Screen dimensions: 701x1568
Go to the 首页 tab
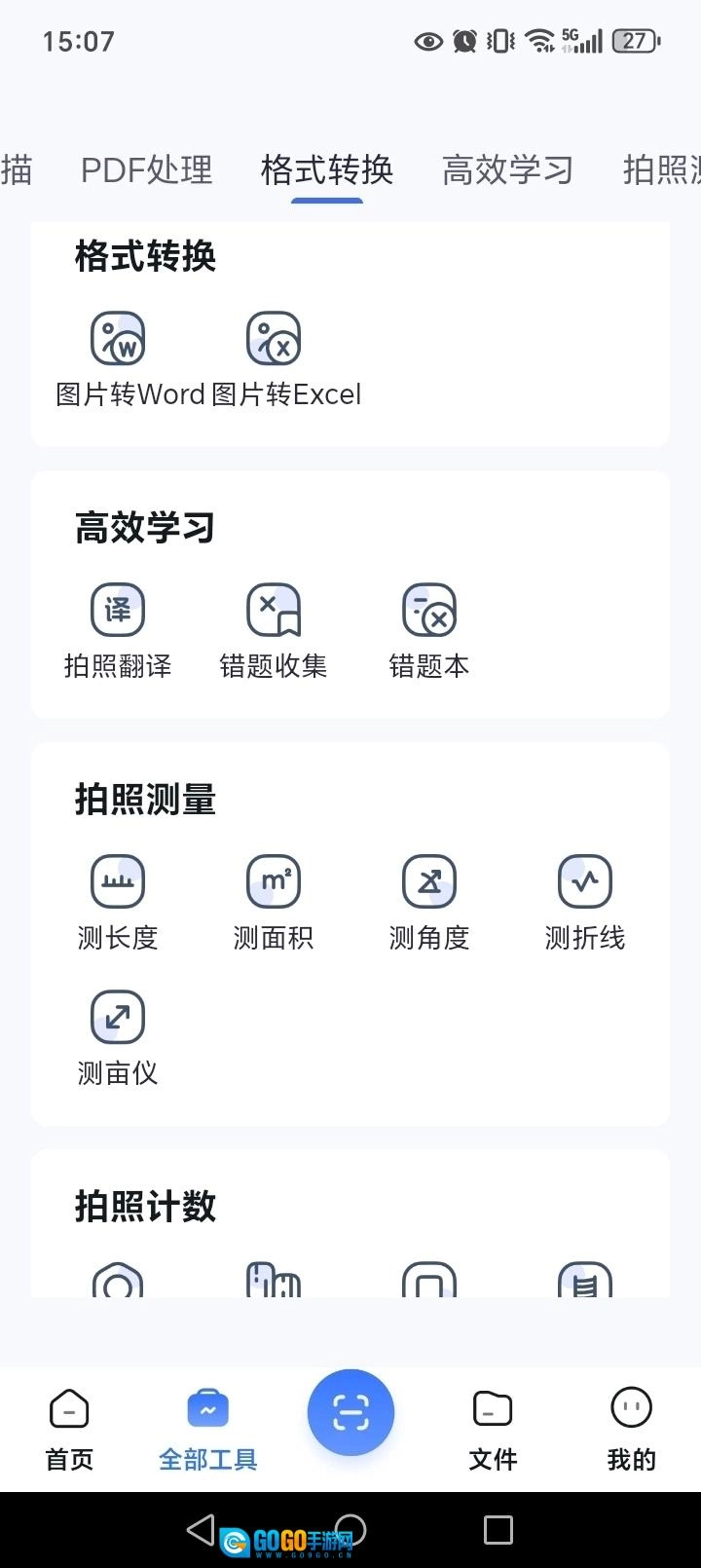point(69,1428)
